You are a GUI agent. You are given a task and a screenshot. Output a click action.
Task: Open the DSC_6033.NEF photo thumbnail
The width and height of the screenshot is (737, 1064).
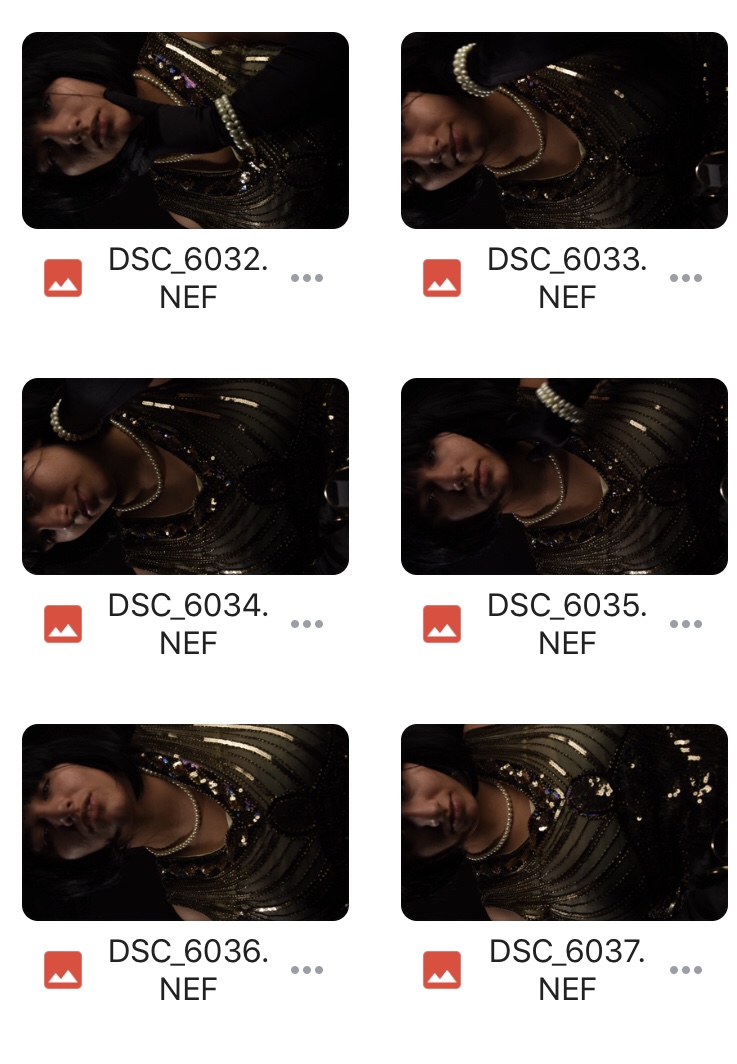coord(564,131)
